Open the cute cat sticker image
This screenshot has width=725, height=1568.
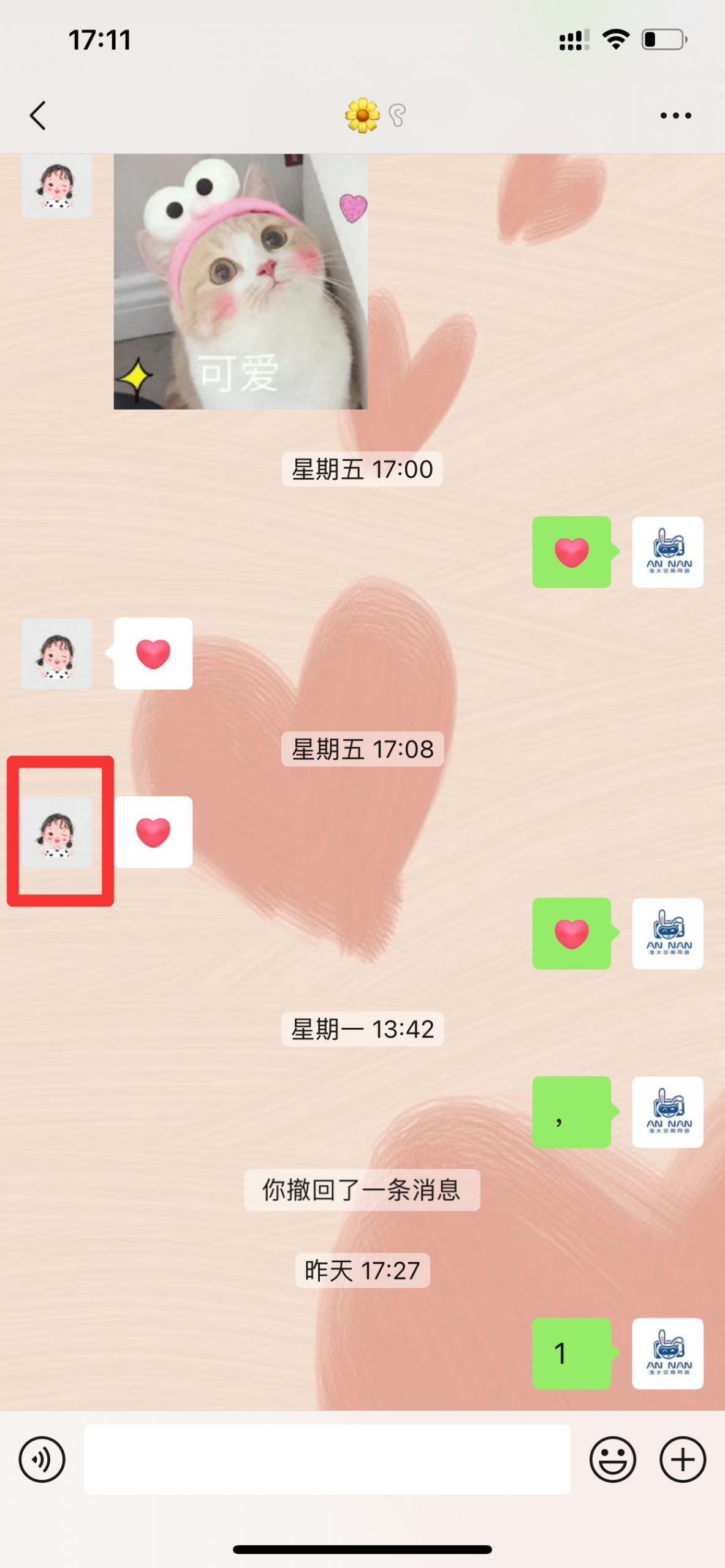click(240, 282)
